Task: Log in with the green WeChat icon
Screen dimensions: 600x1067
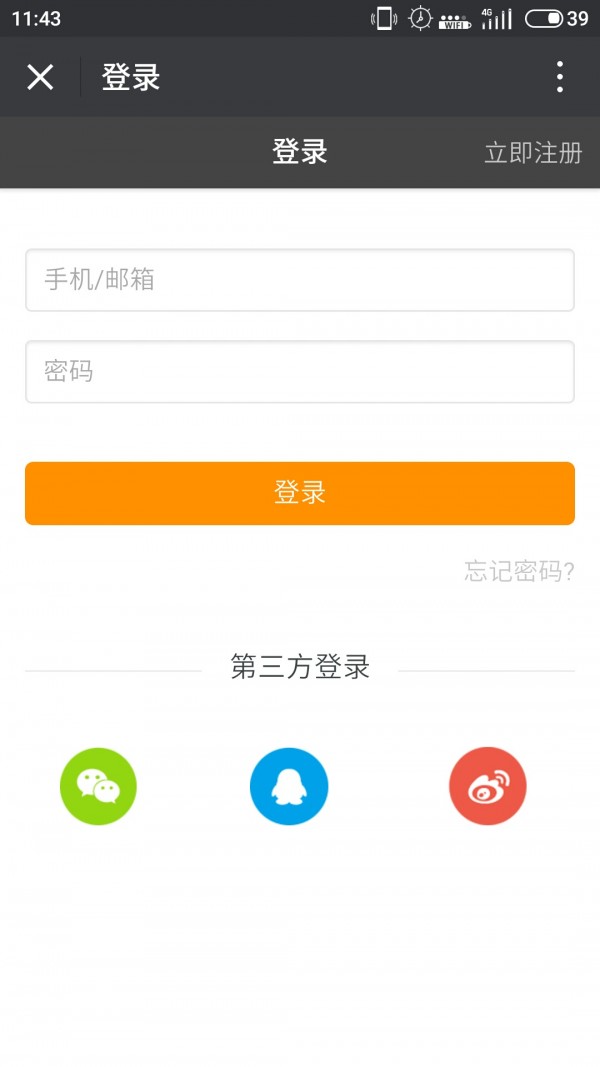Action: (98, 786)
